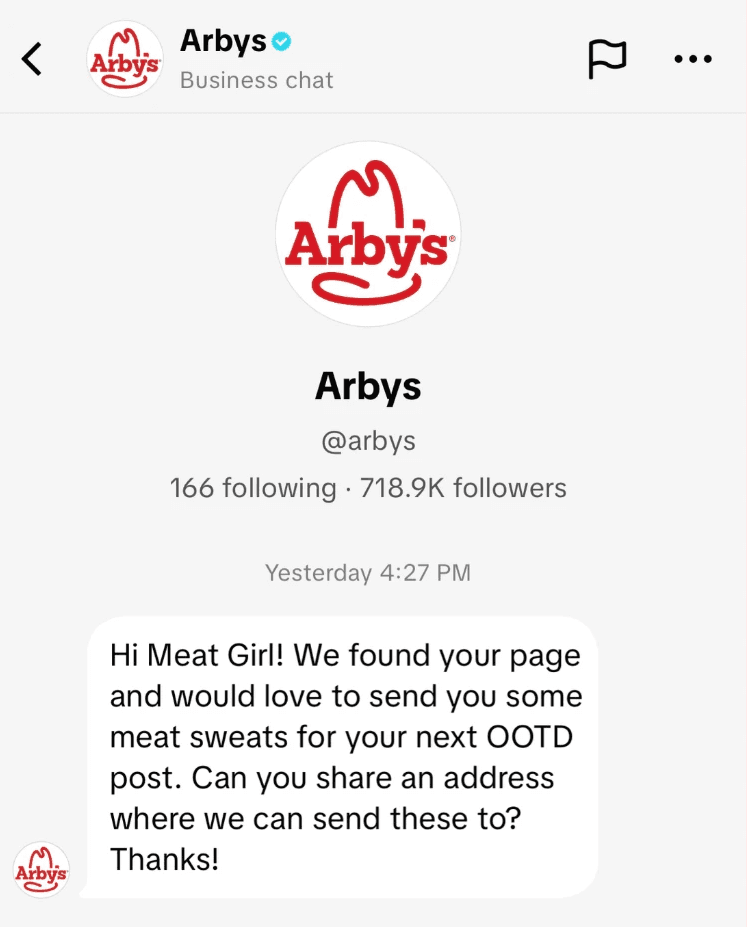Open the three-dot overflow menu
This screenshot has height=927, width=747.
point(693,59)
